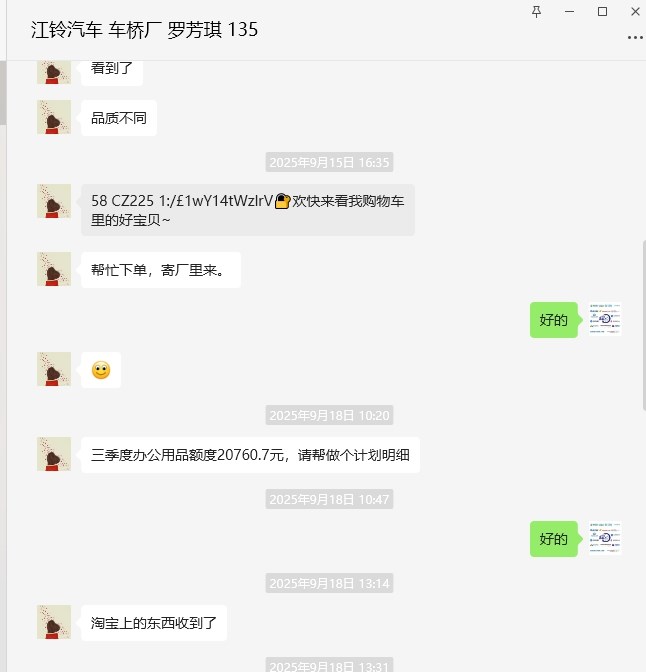View profile from avatar next to '帮忙下单，寄厂里来。'

pos(54,269)
